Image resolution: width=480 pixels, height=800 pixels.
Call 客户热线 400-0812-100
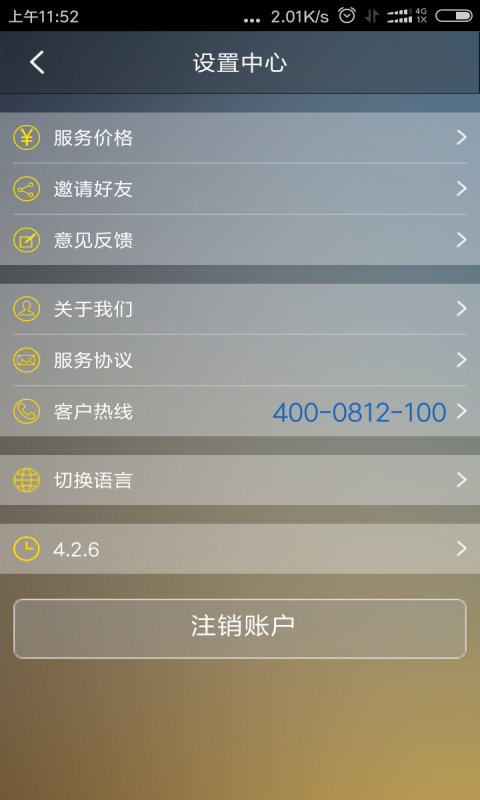tap(240, 411)
